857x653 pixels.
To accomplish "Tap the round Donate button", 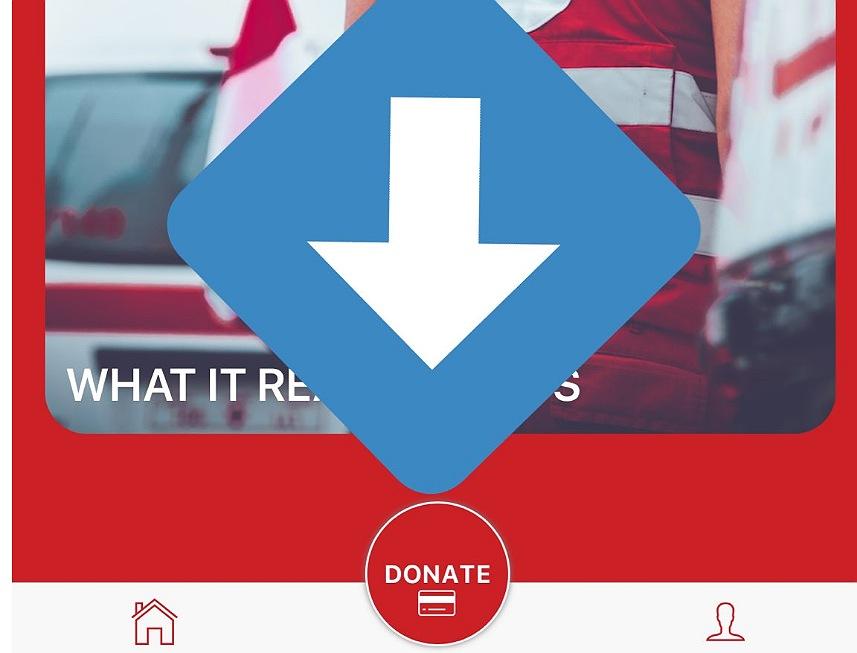I will pos(437,577).
